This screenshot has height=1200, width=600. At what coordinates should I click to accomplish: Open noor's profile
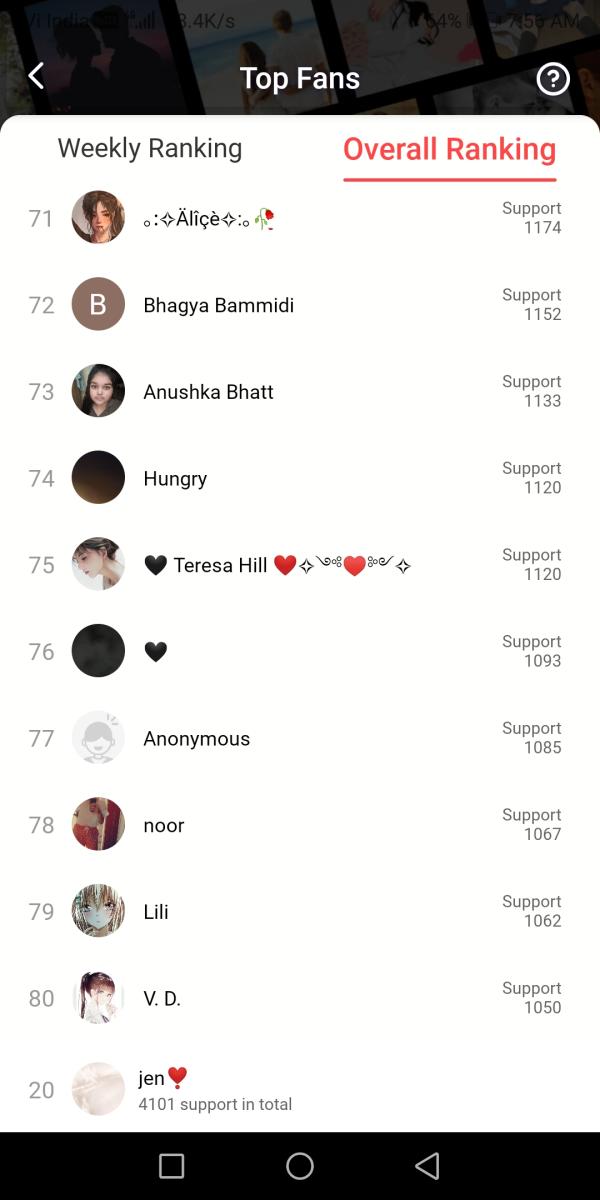[x=164, y=826]
